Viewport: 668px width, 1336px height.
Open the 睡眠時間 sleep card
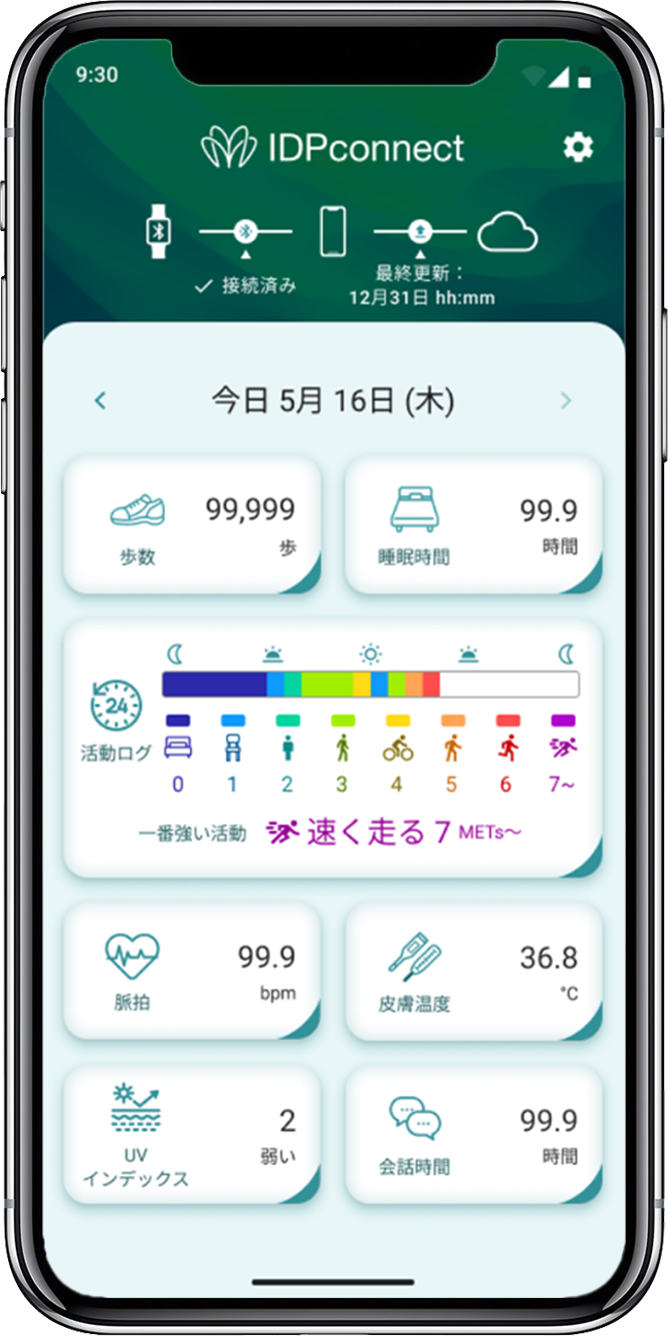tap(474, 526)
